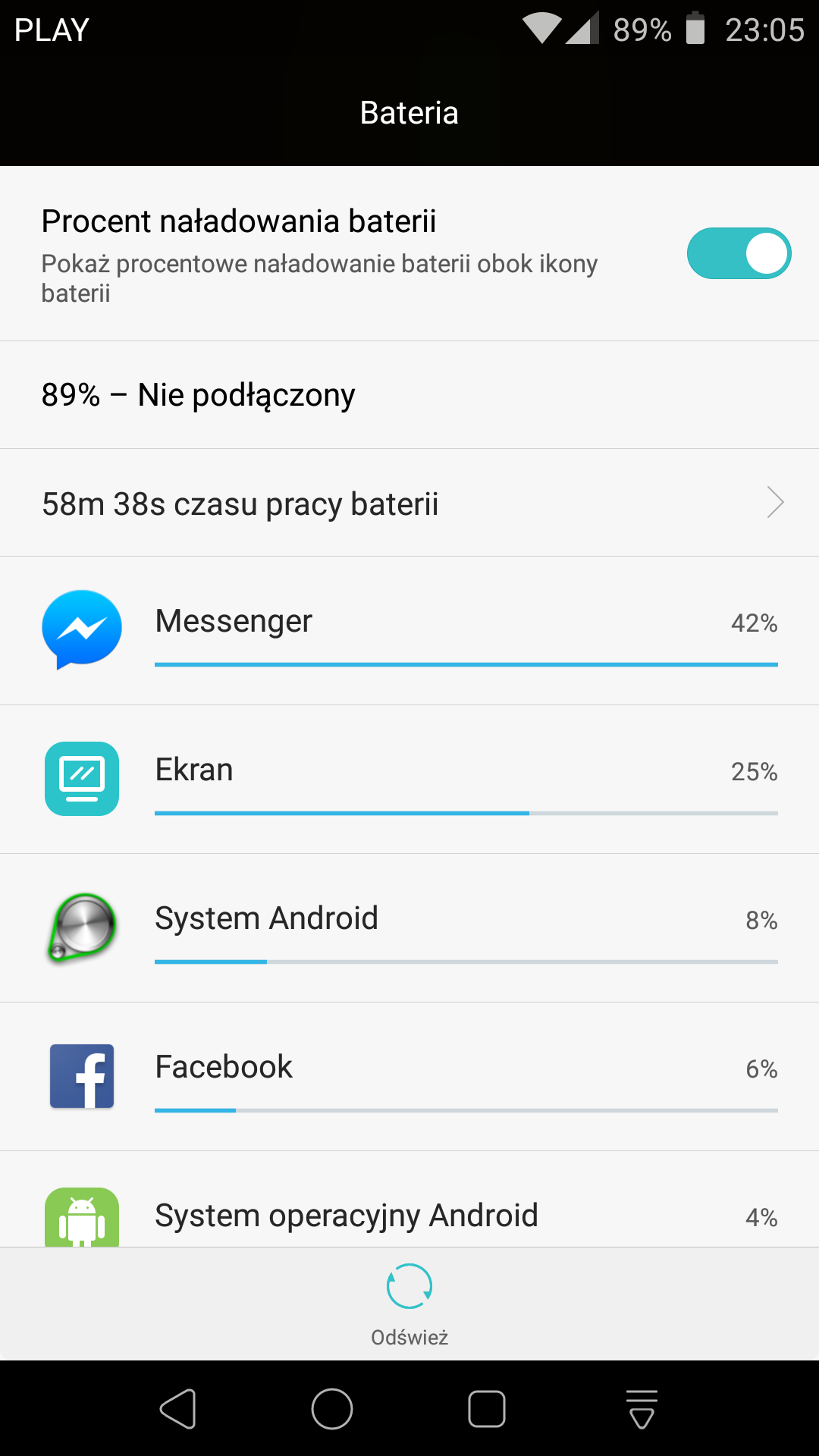The image size is (819, 1456).
Task: Open Facebook battery usage details
Action: click(x=409, y=1076)
